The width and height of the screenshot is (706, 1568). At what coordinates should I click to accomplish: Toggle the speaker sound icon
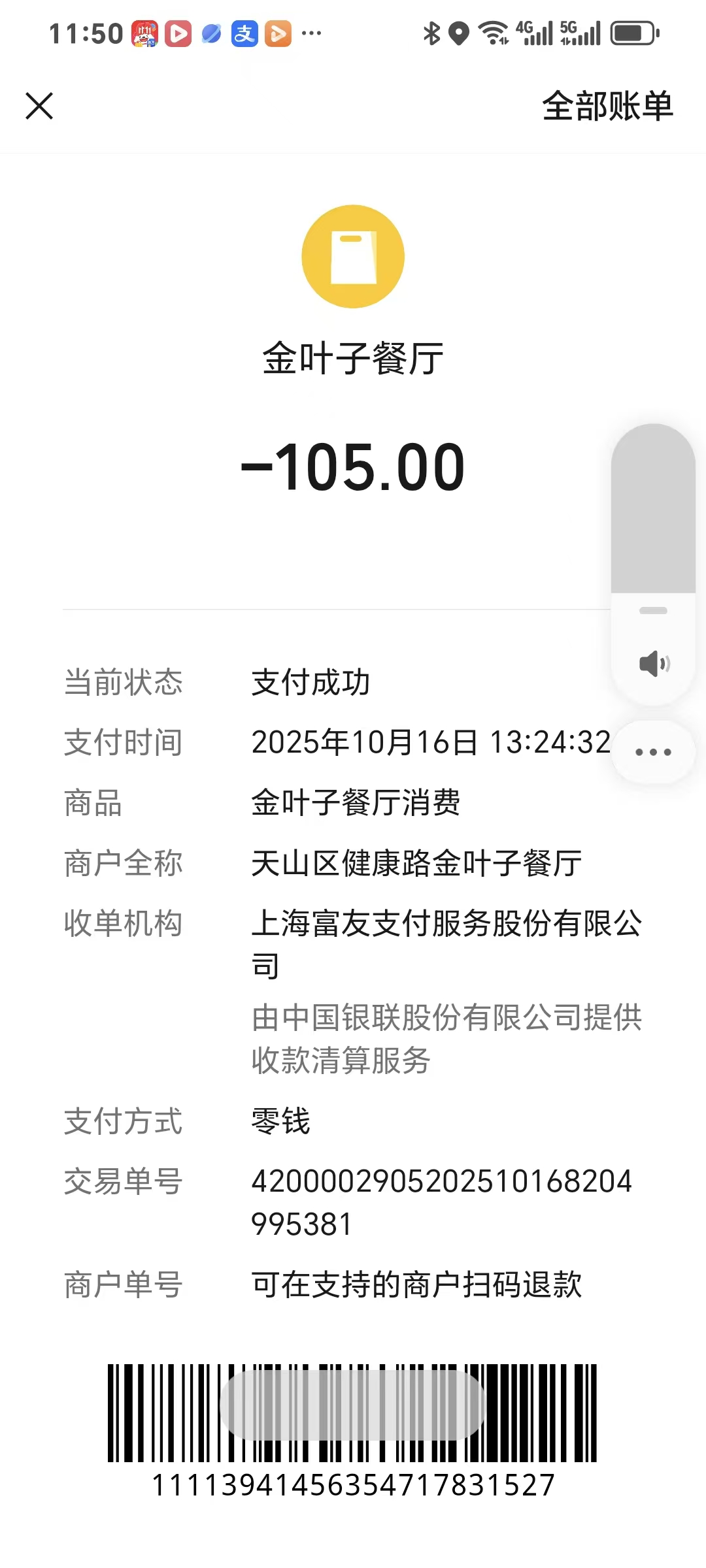pyautogui.click(x=654, y=664)
